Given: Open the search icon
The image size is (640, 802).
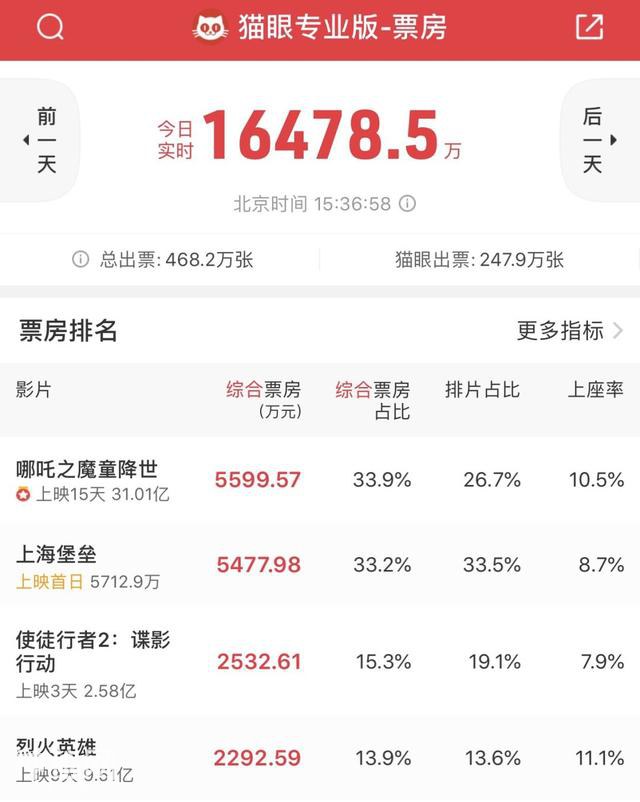Looking at the screenshot, I should 50,28.
